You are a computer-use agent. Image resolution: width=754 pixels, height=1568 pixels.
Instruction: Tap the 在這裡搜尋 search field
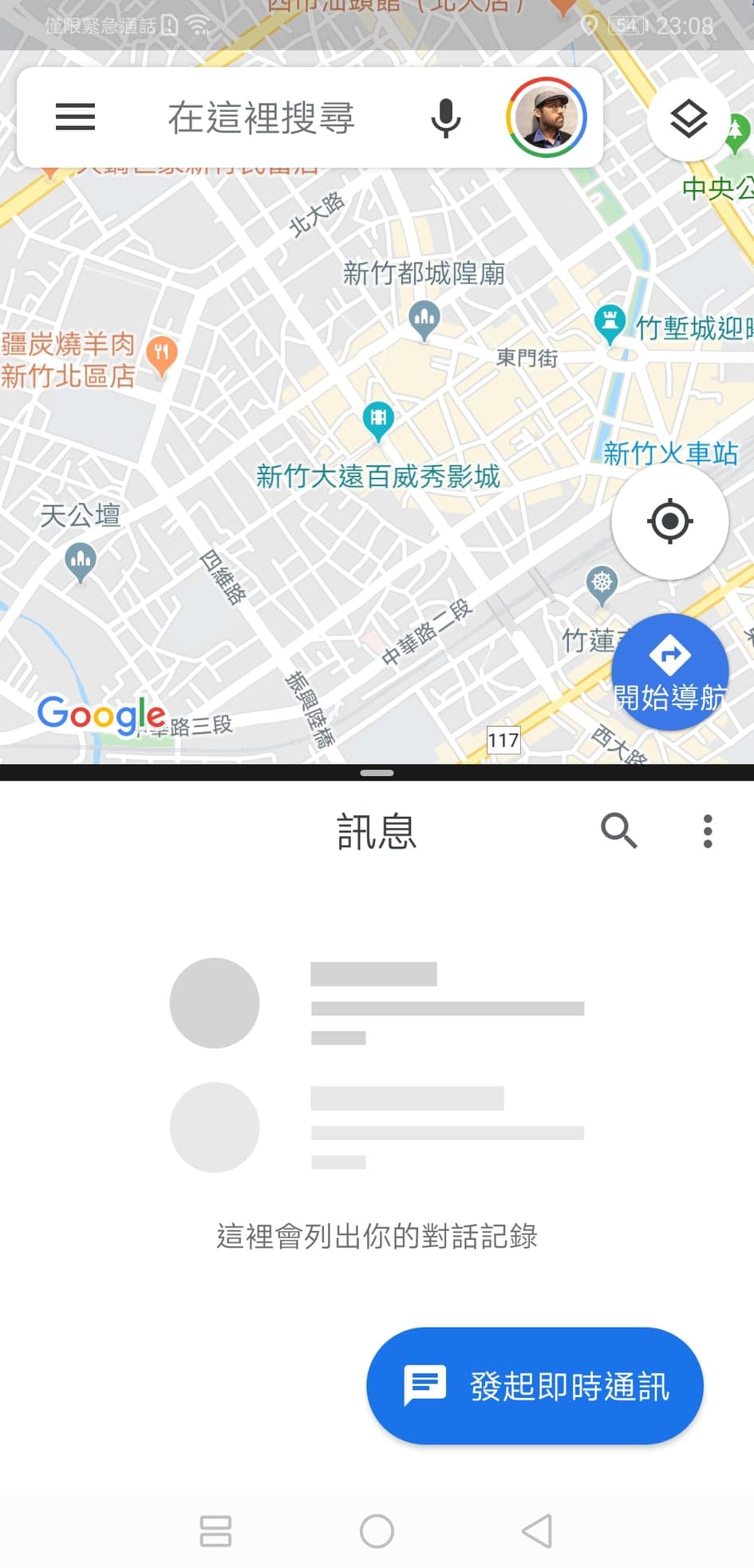point(261,118)
